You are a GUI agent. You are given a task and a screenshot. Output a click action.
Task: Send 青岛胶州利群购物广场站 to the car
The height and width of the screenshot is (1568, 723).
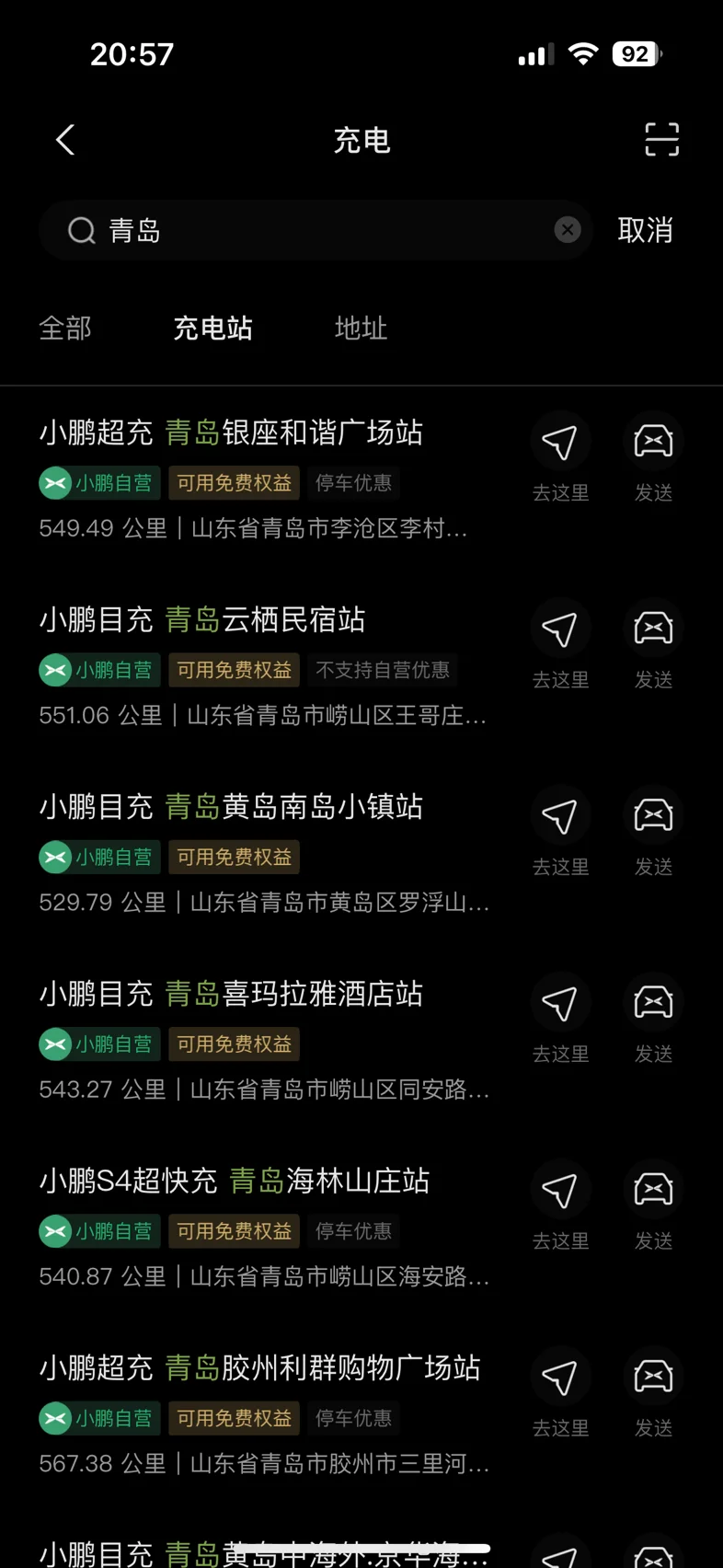(x=653, y=1392)
